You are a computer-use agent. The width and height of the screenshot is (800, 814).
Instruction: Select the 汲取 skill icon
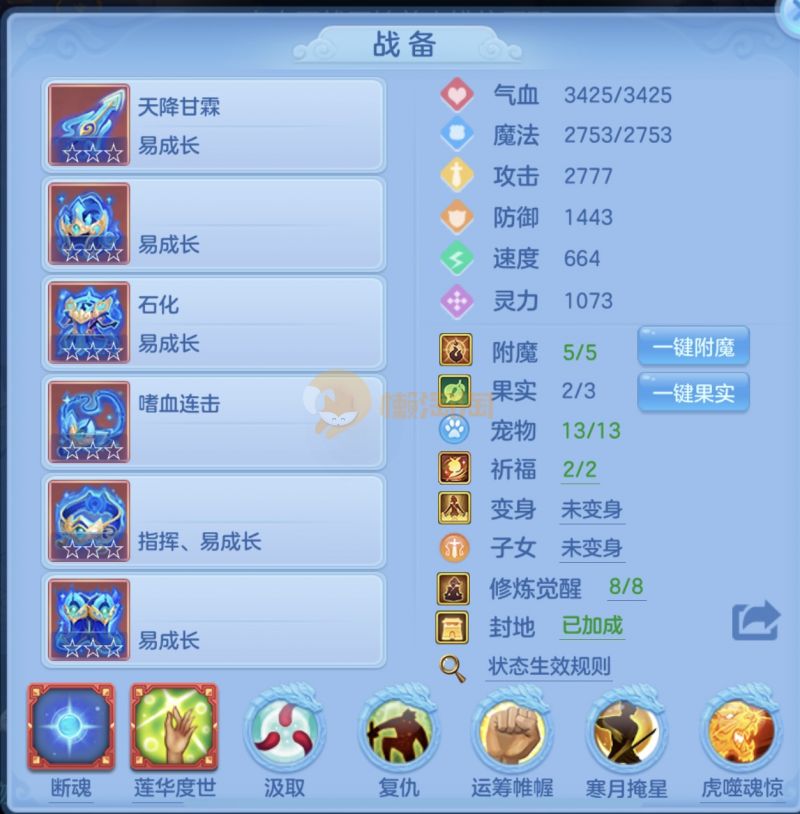click(x=284, y=730)
